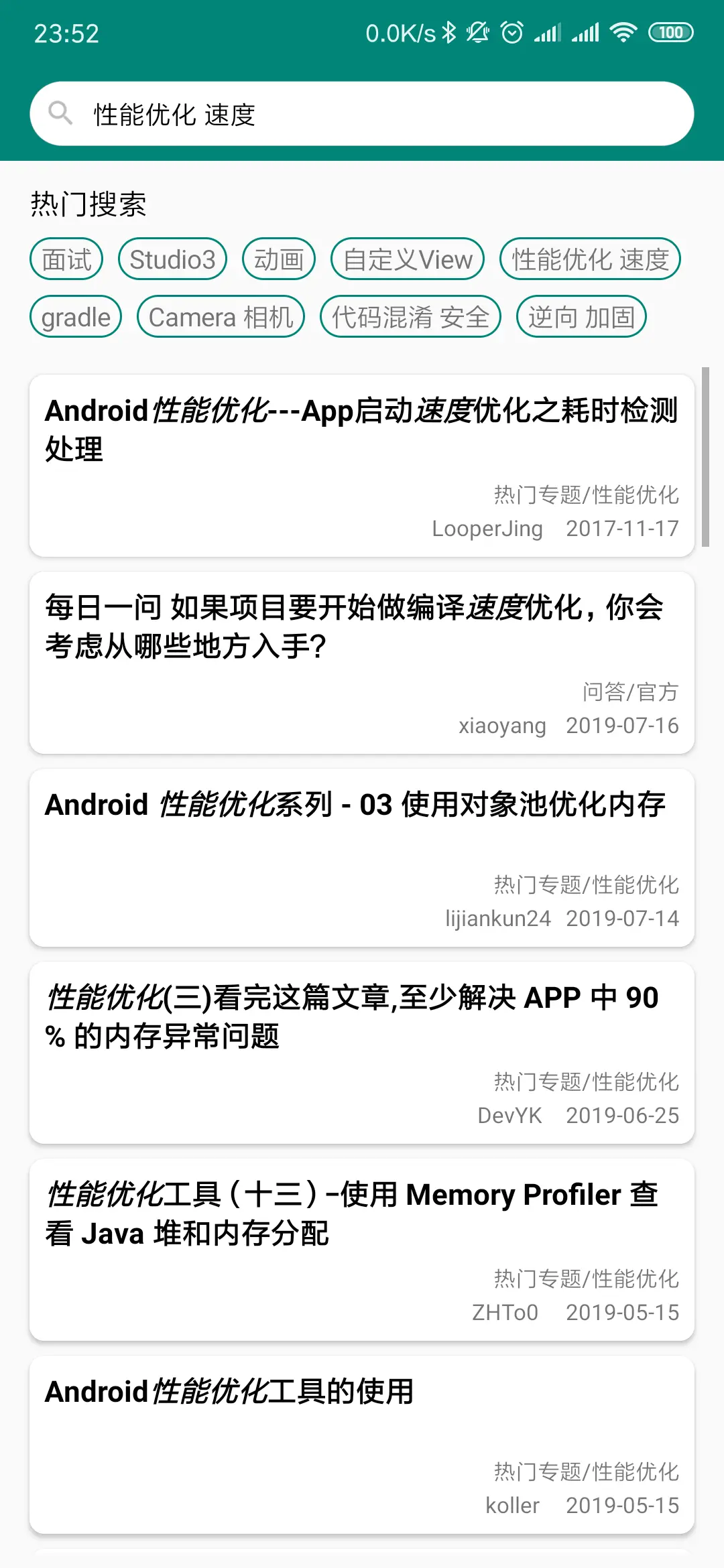The image size is (724, 1568).
Task: Tap the 性能优化 速度 hot search chip
Action: pos(590,259)
